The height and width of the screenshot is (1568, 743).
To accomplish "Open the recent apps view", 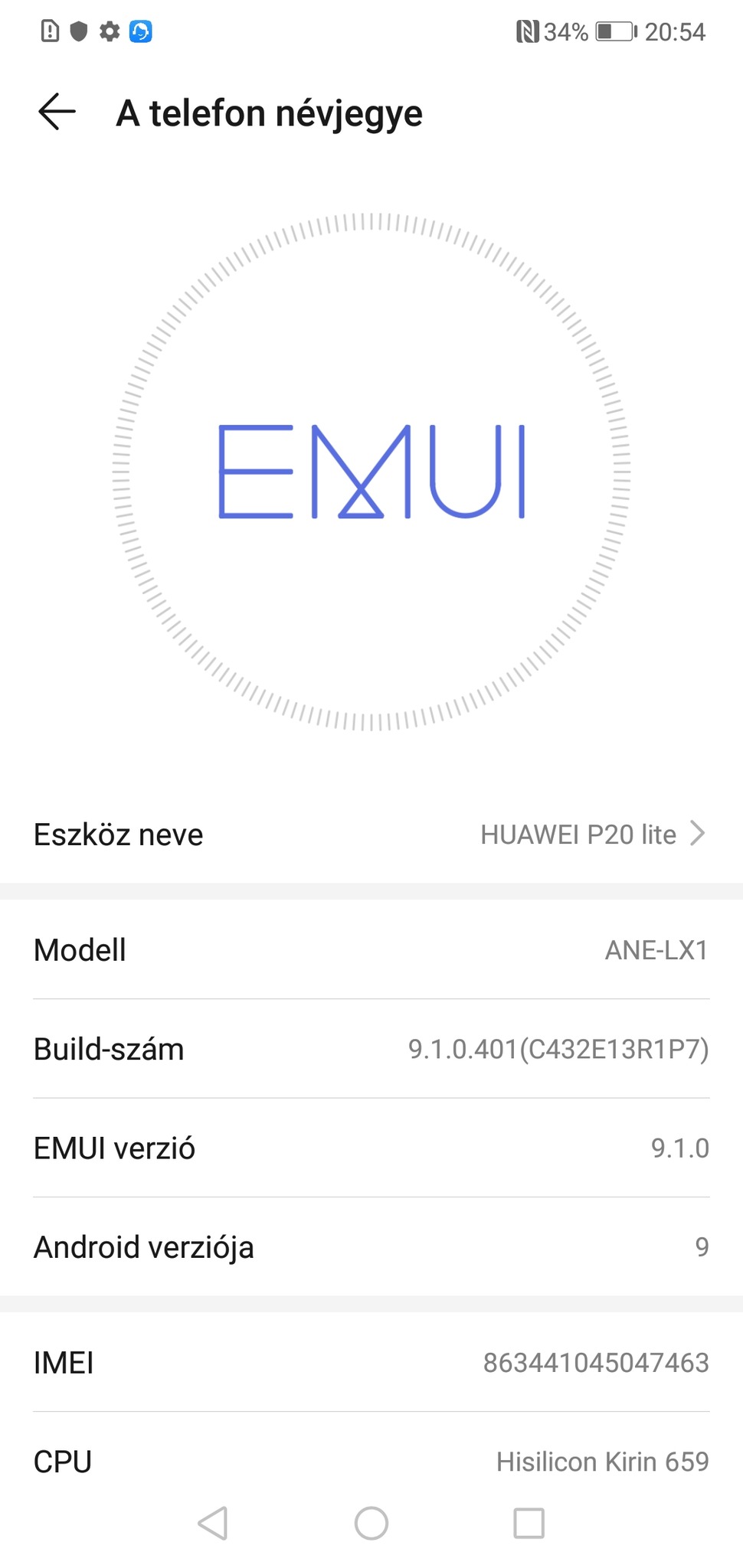I will click(529, 1523).
